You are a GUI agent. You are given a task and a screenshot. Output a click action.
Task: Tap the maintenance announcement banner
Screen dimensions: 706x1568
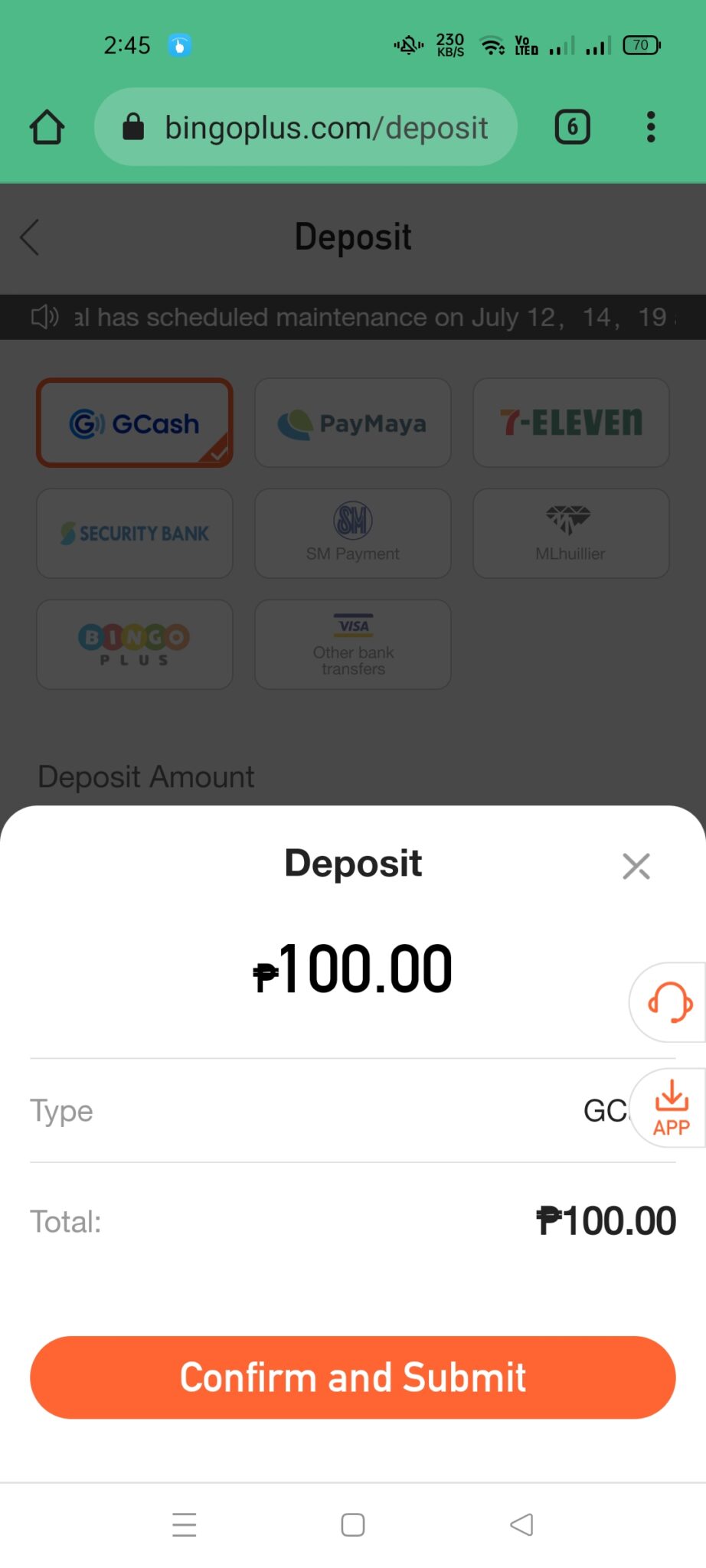(352, 316)
